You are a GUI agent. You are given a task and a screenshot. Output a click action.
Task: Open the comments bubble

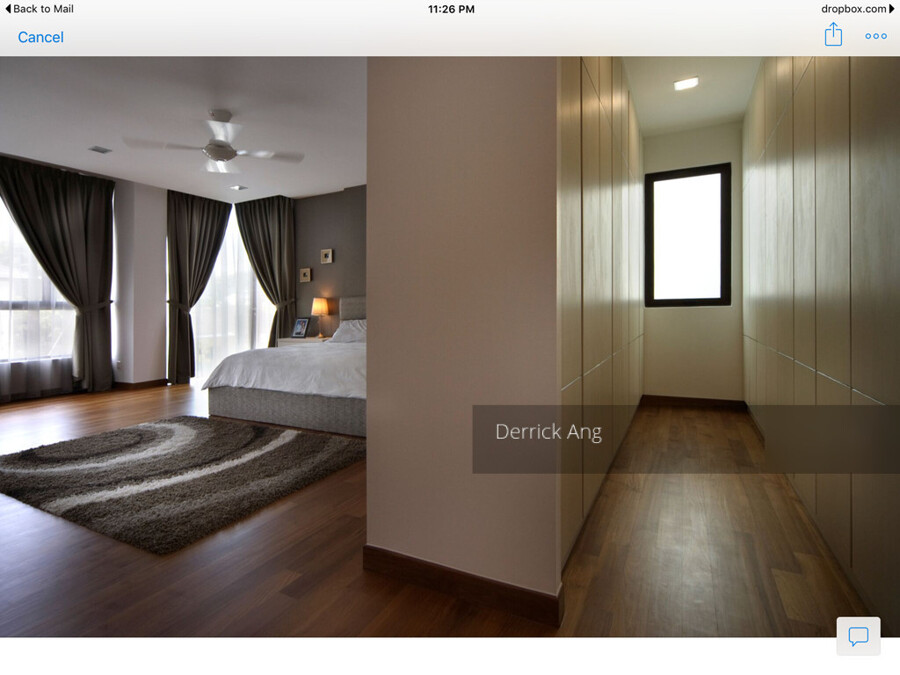(x=858, y=636)
